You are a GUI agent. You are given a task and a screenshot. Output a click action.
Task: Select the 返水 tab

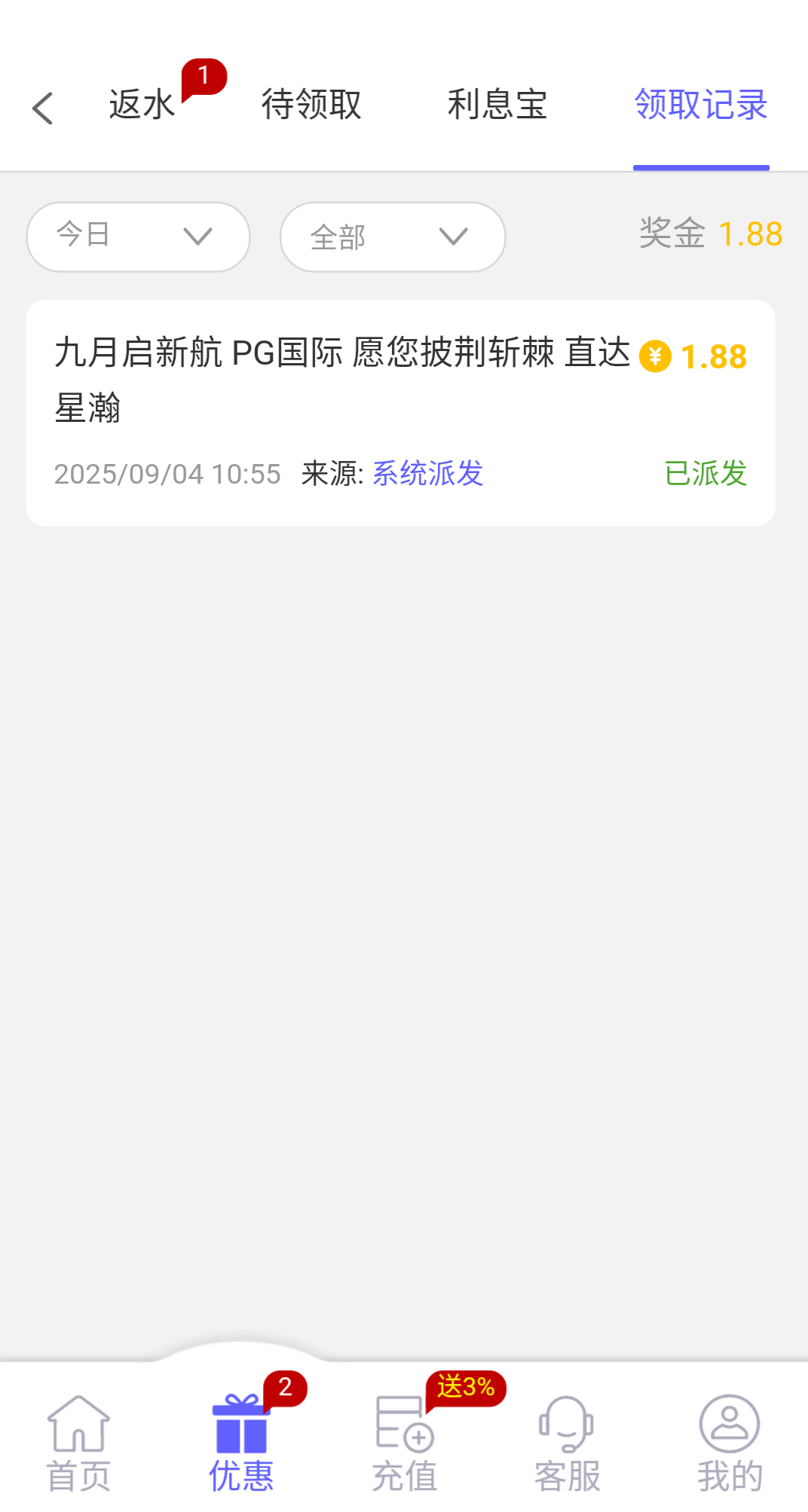click(x=141, y=105)
